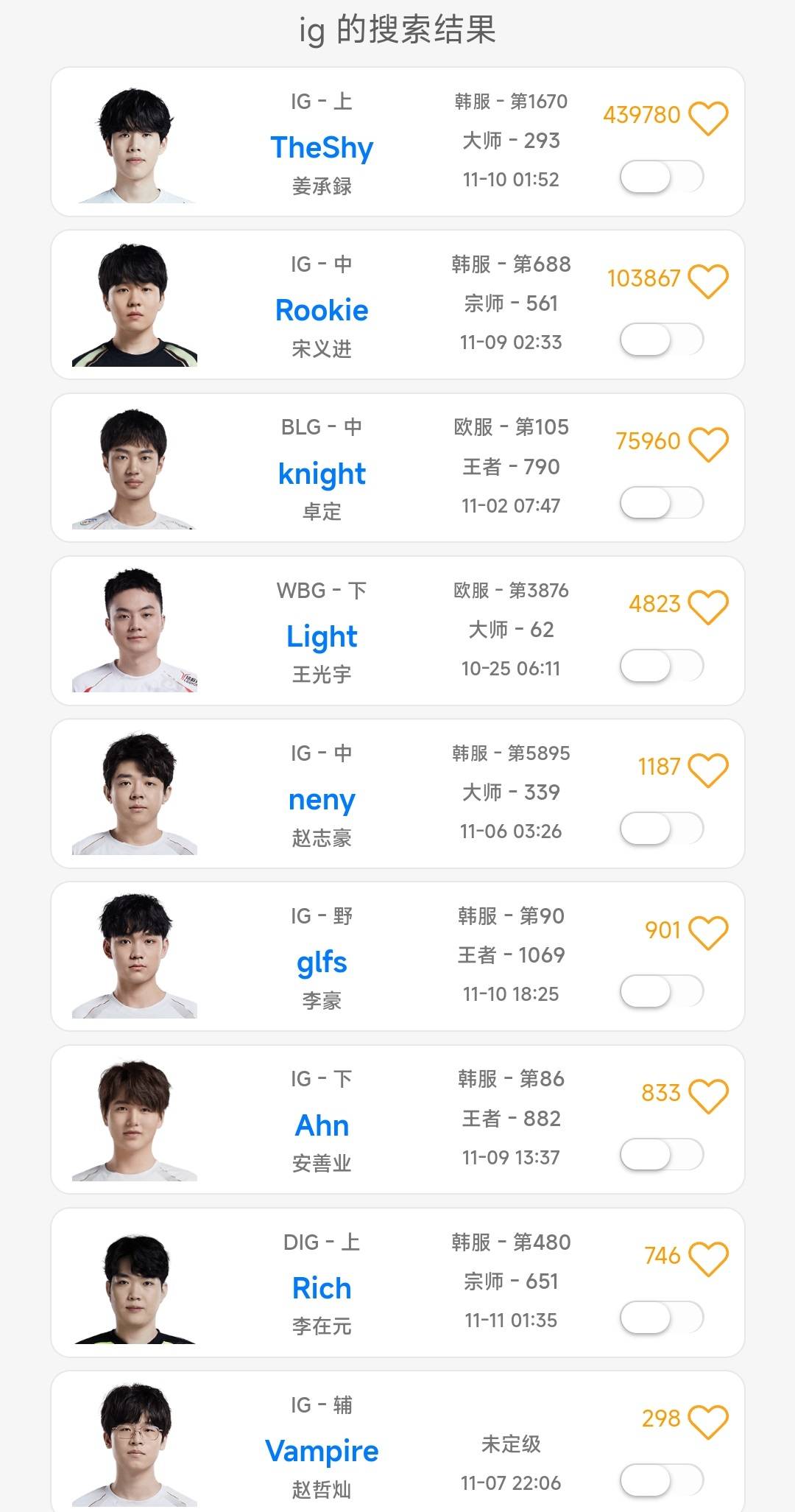Favorite Ahn with the heart icon
Image resolution: width=795 pixels, height=1512 pixels.
(x=708, y=1095)
